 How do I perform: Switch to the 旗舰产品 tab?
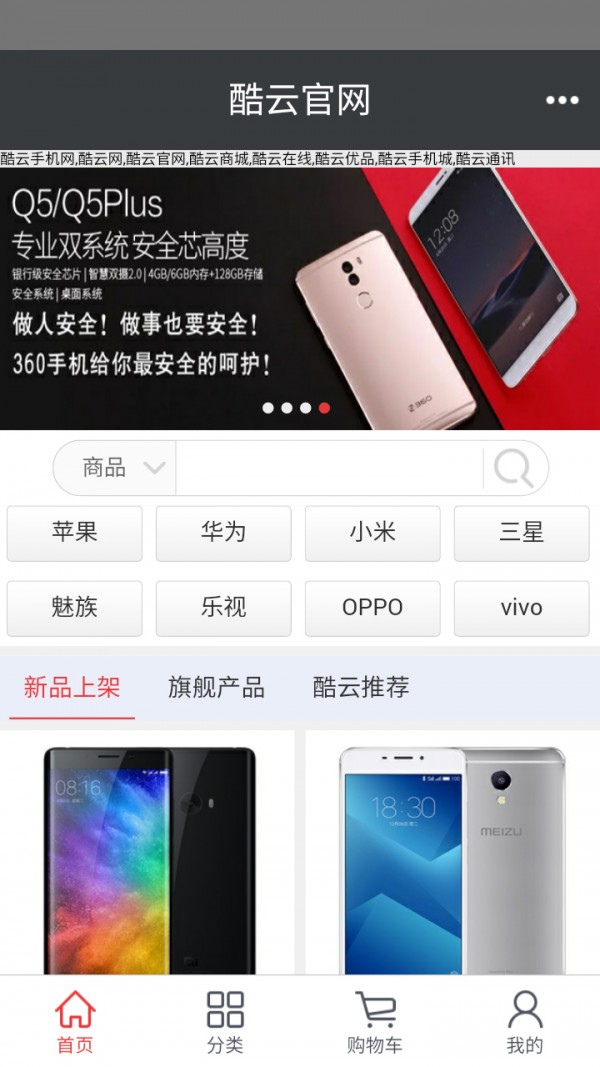point(216,688)
